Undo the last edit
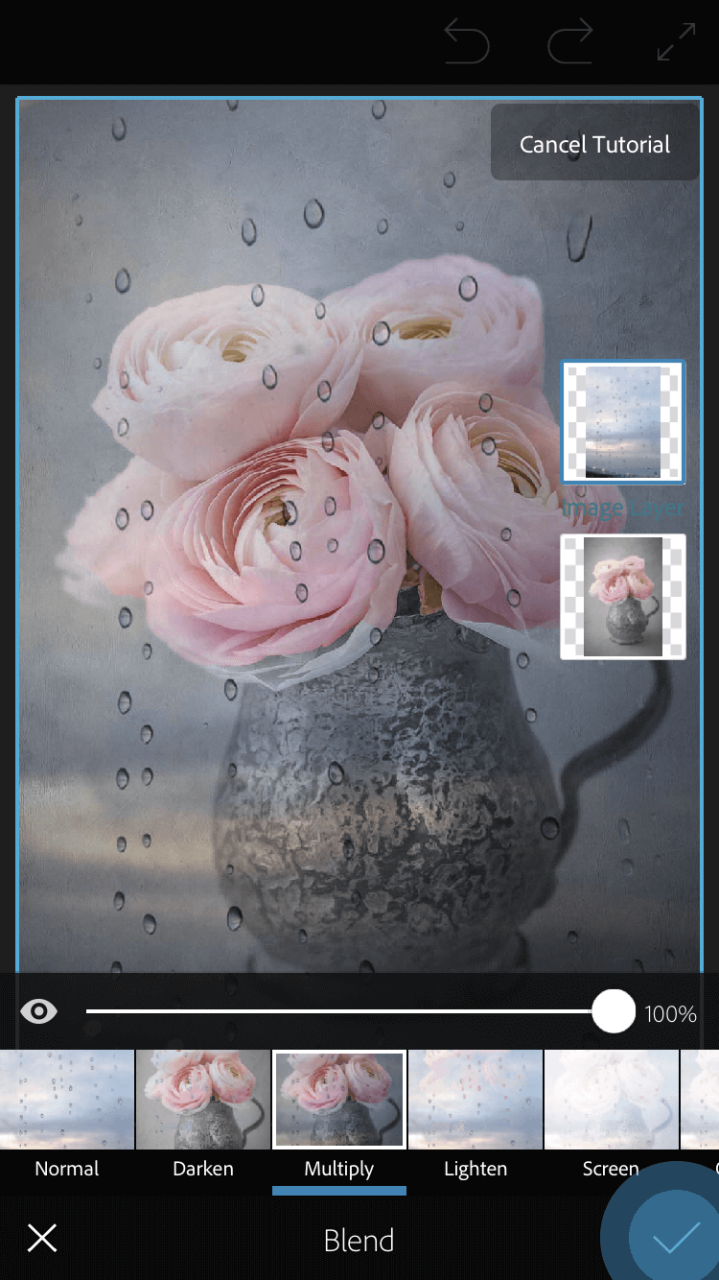The width and height of the screenshot is (719, 1280). [x=466, y=42]
